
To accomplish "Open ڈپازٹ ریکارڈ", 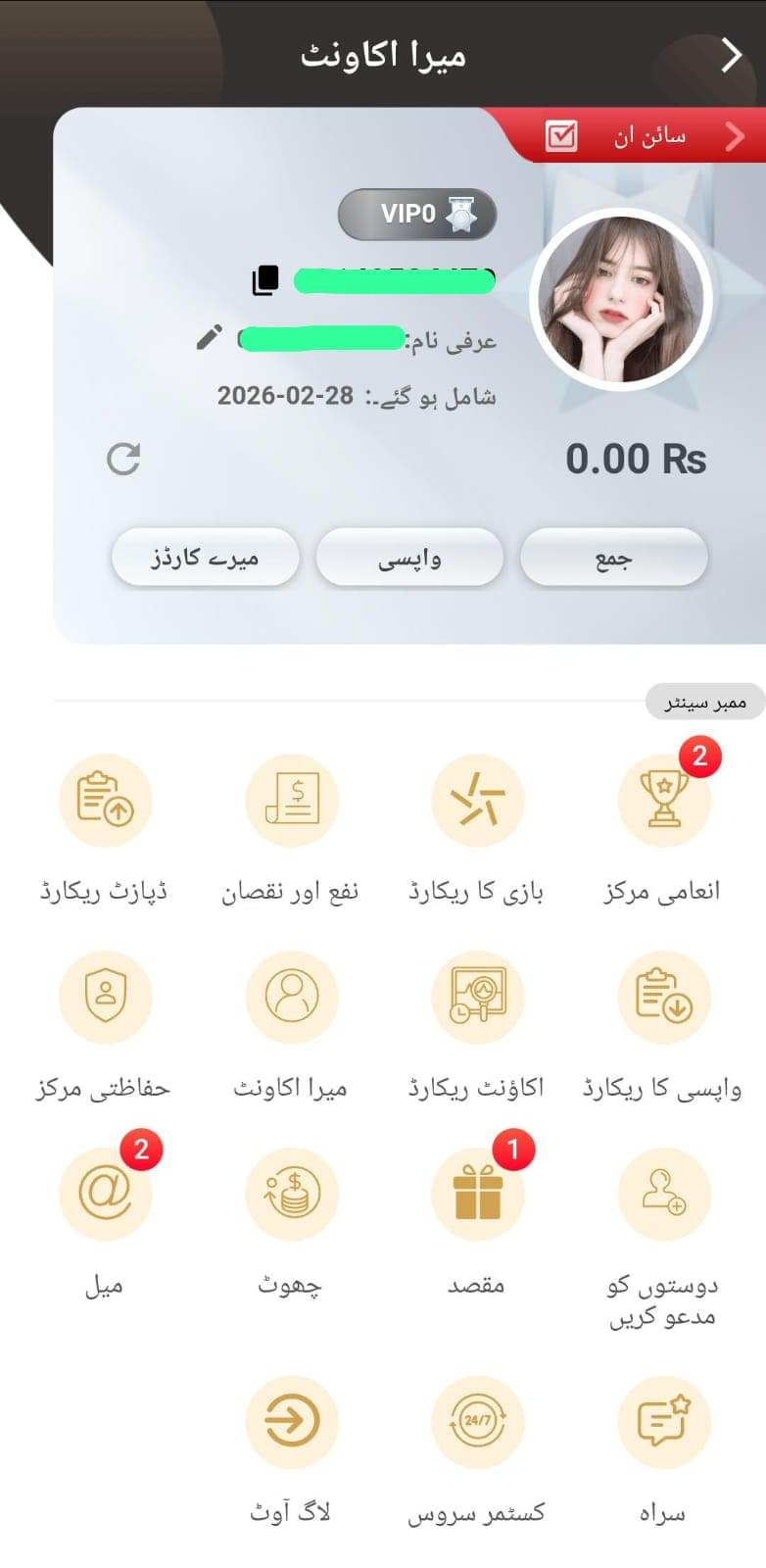I will click(105, 801).
